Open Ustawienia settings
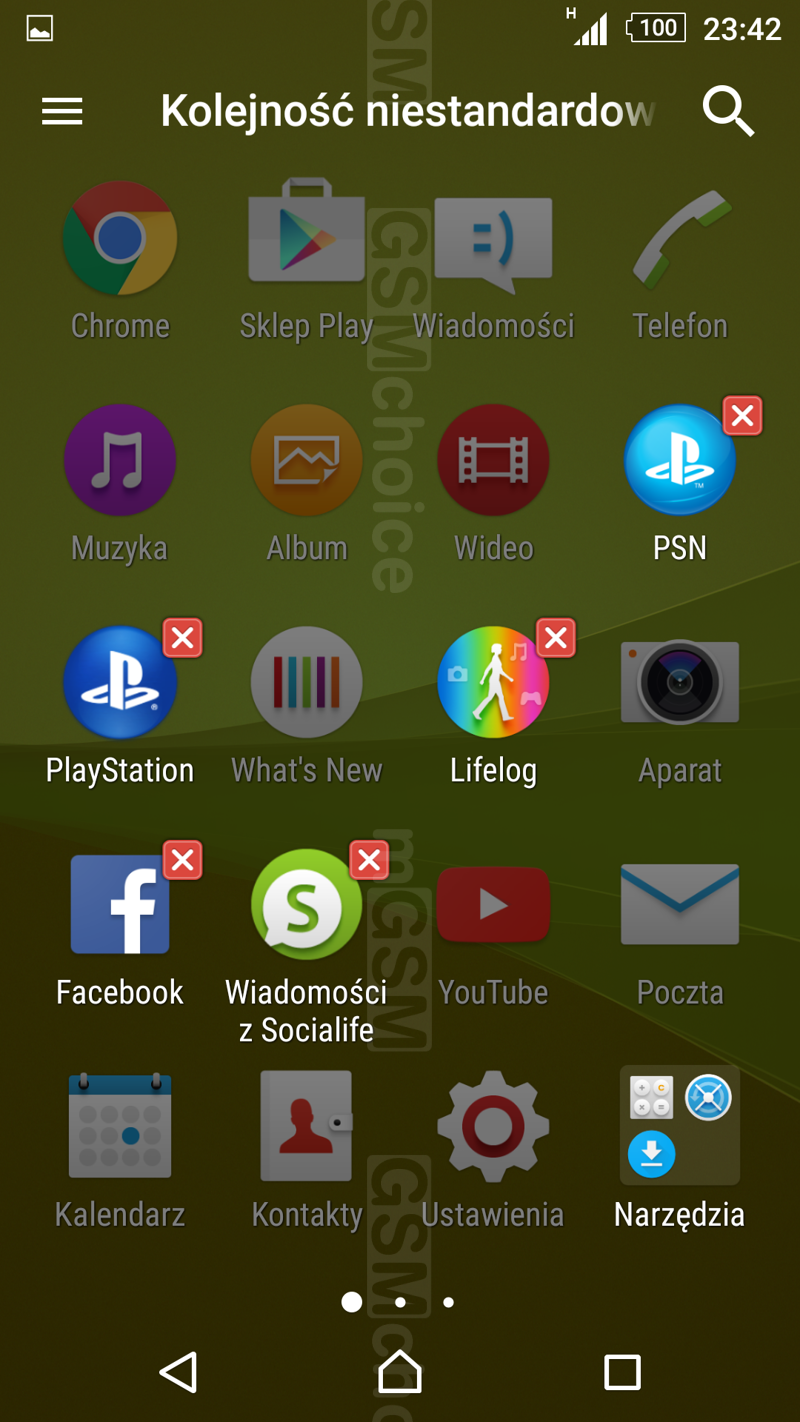The image size is (800, 1422). (493, 1127)
